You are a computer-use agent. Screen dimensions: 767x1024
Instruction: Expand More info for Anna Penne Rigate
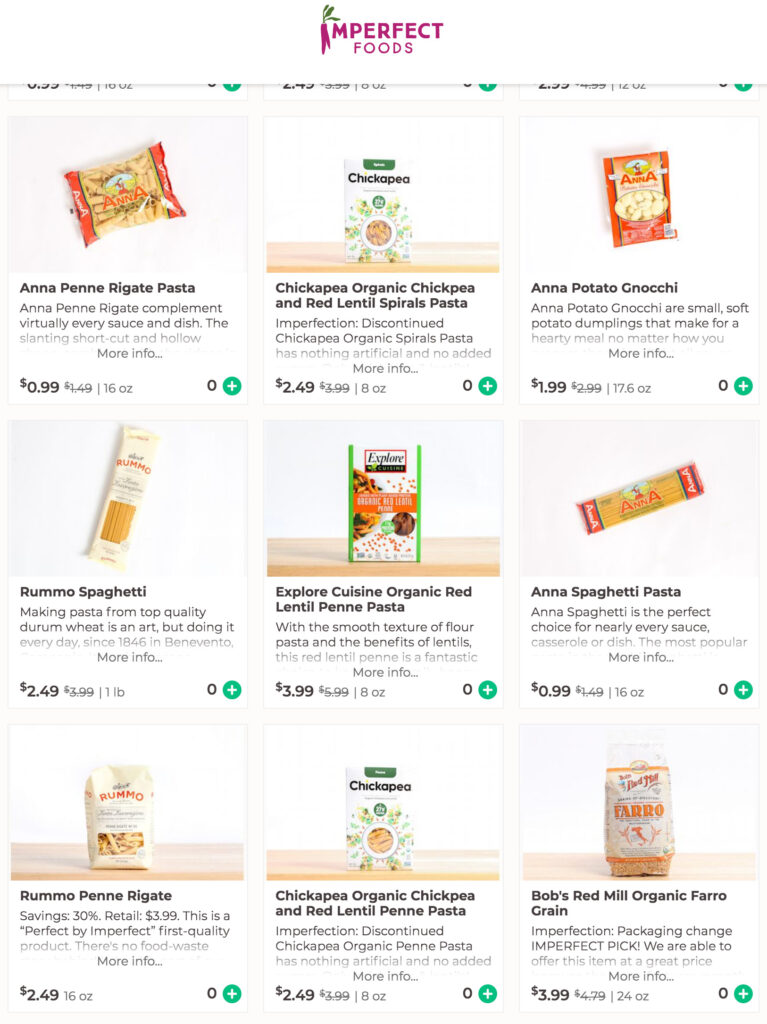(129, 354)
